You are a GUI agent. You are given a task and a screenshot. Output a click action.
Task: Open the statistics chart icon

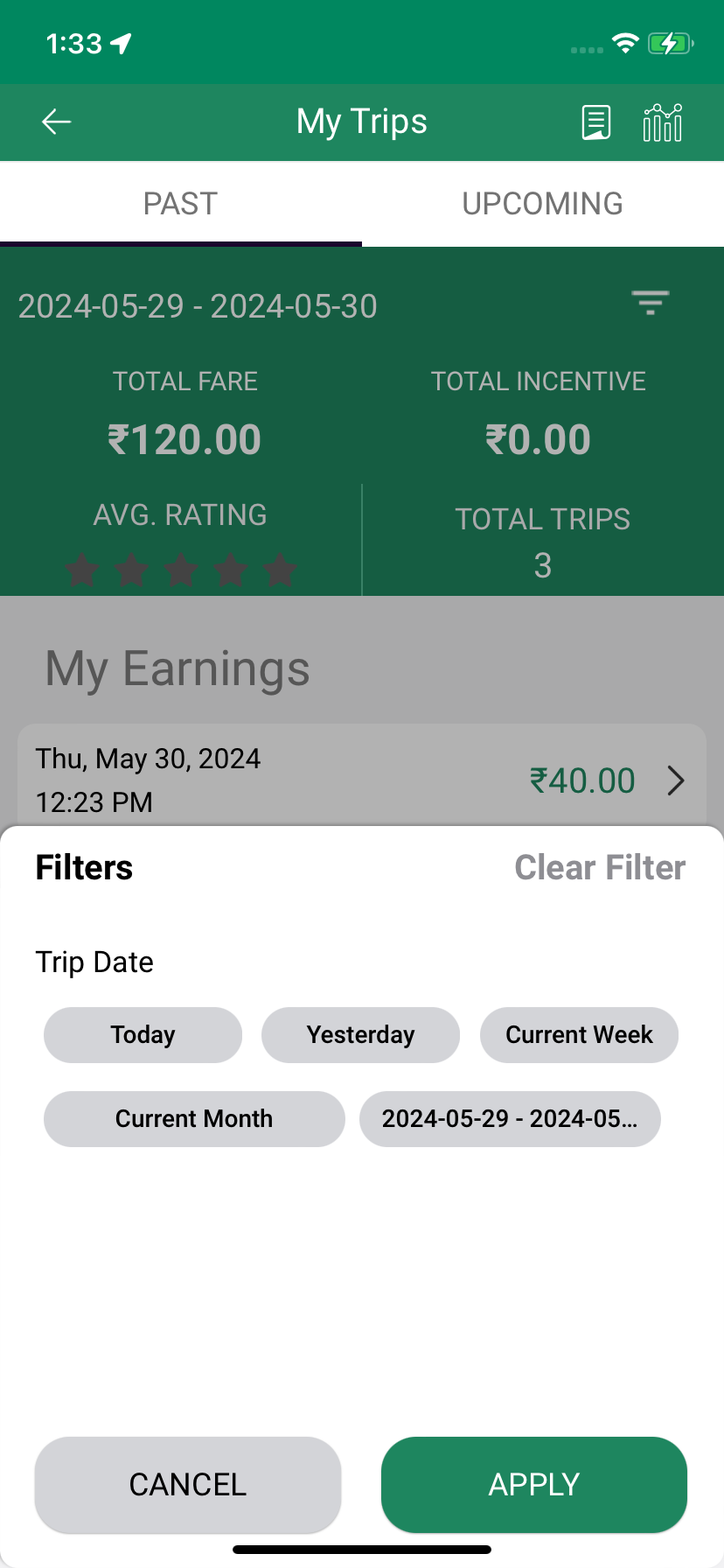pyautogui.click(x=662, y=122)
